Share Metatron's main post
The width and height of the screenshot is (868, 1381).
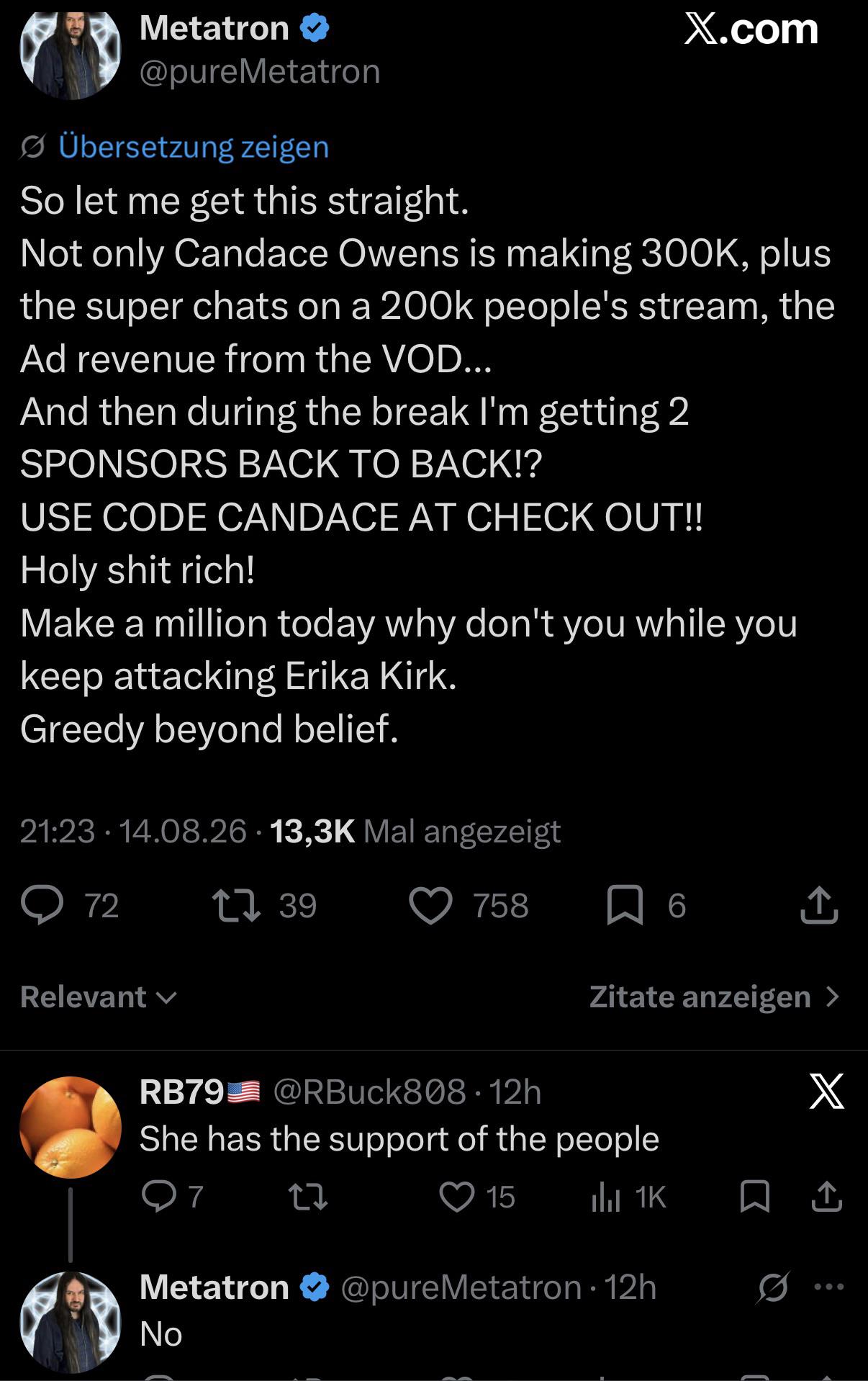[819, 905]
